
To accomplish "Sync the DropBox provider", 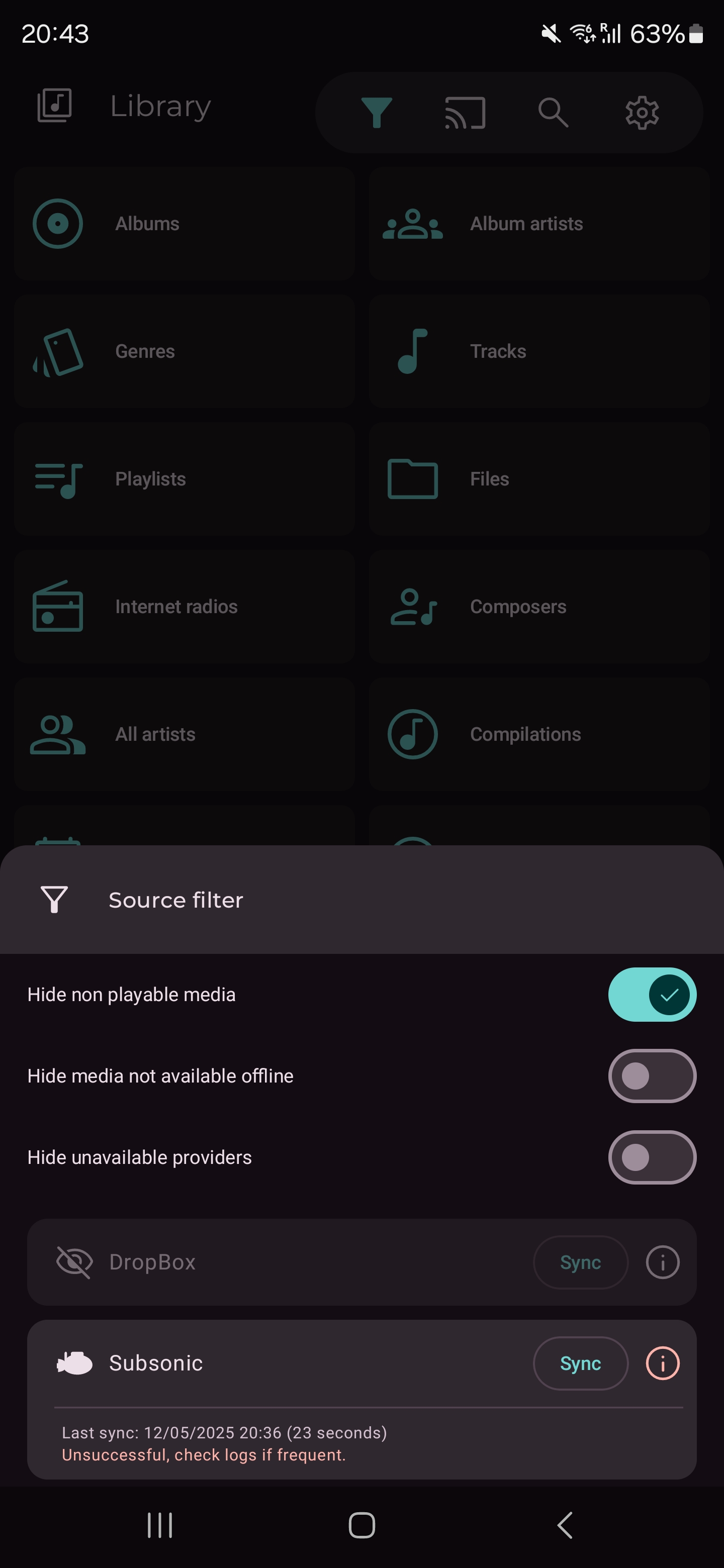I will tap(580, 1262).
